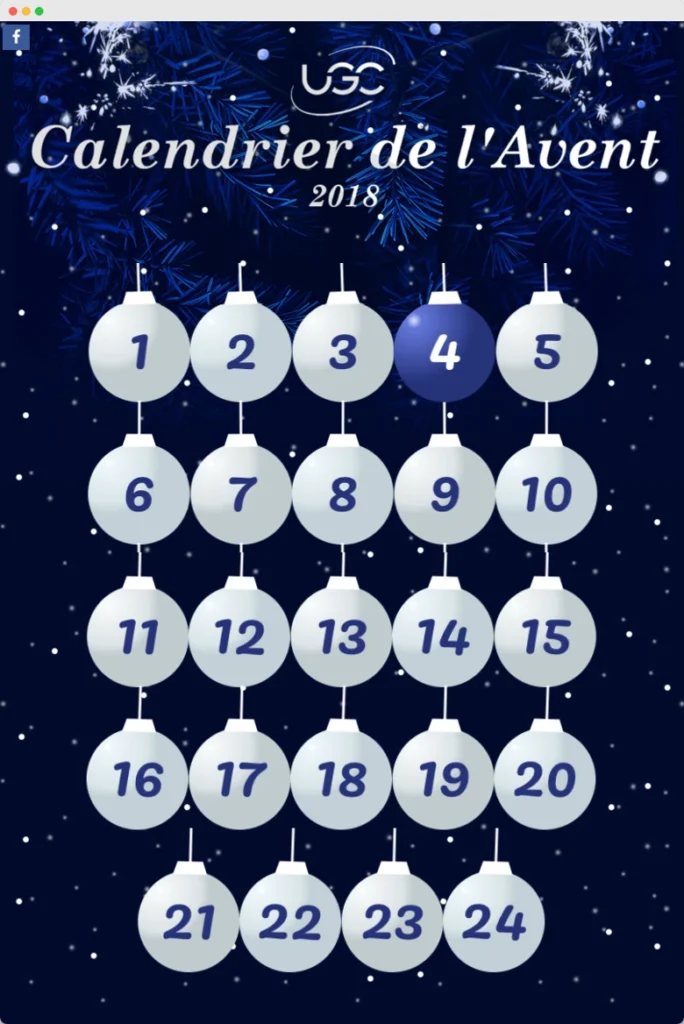Open the day 6 bauble
Viewport: 684px width, 1024px height.
click(139, 495)
